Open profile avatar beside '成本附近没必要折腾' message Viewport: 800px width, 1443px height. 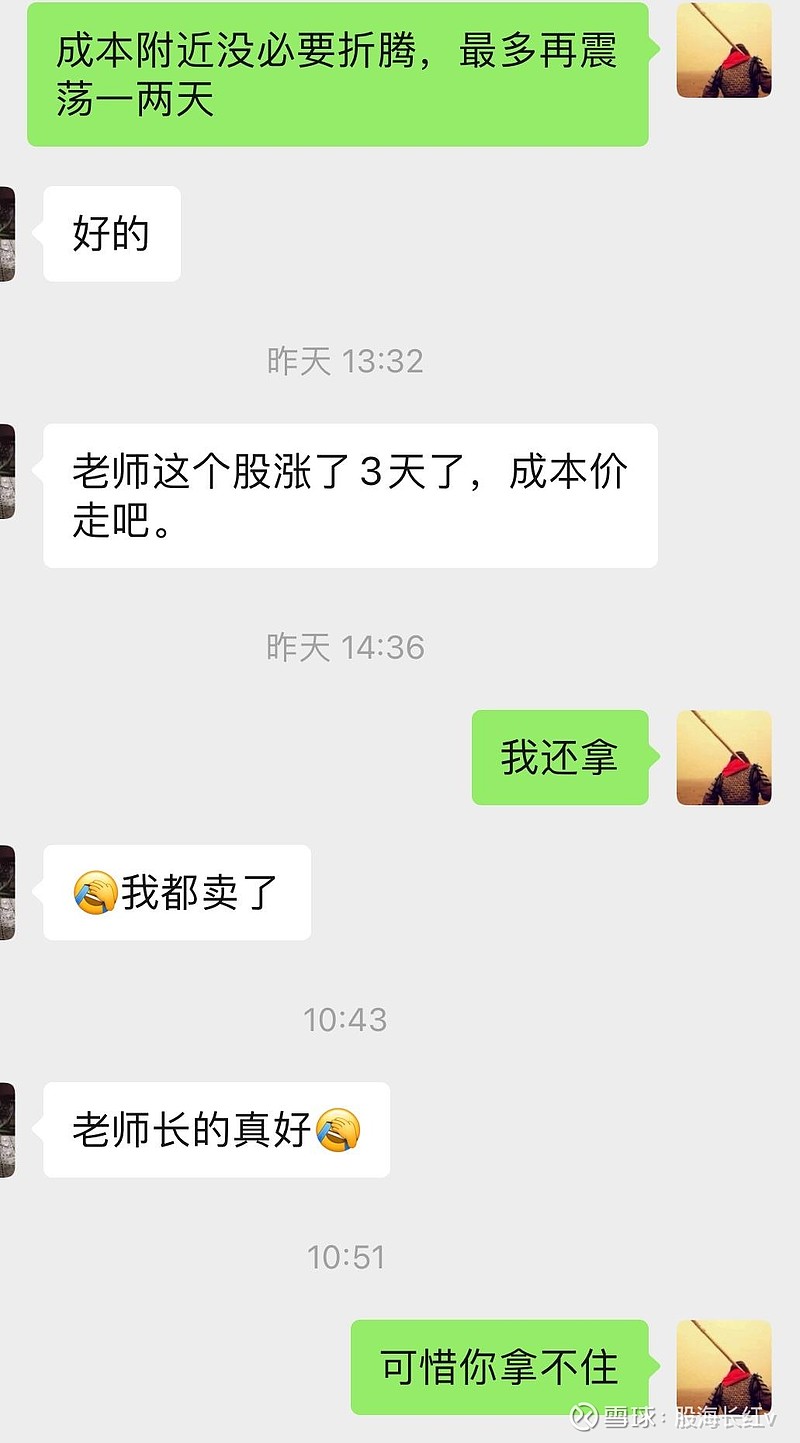pyautogui.click(x=724, y=50)
